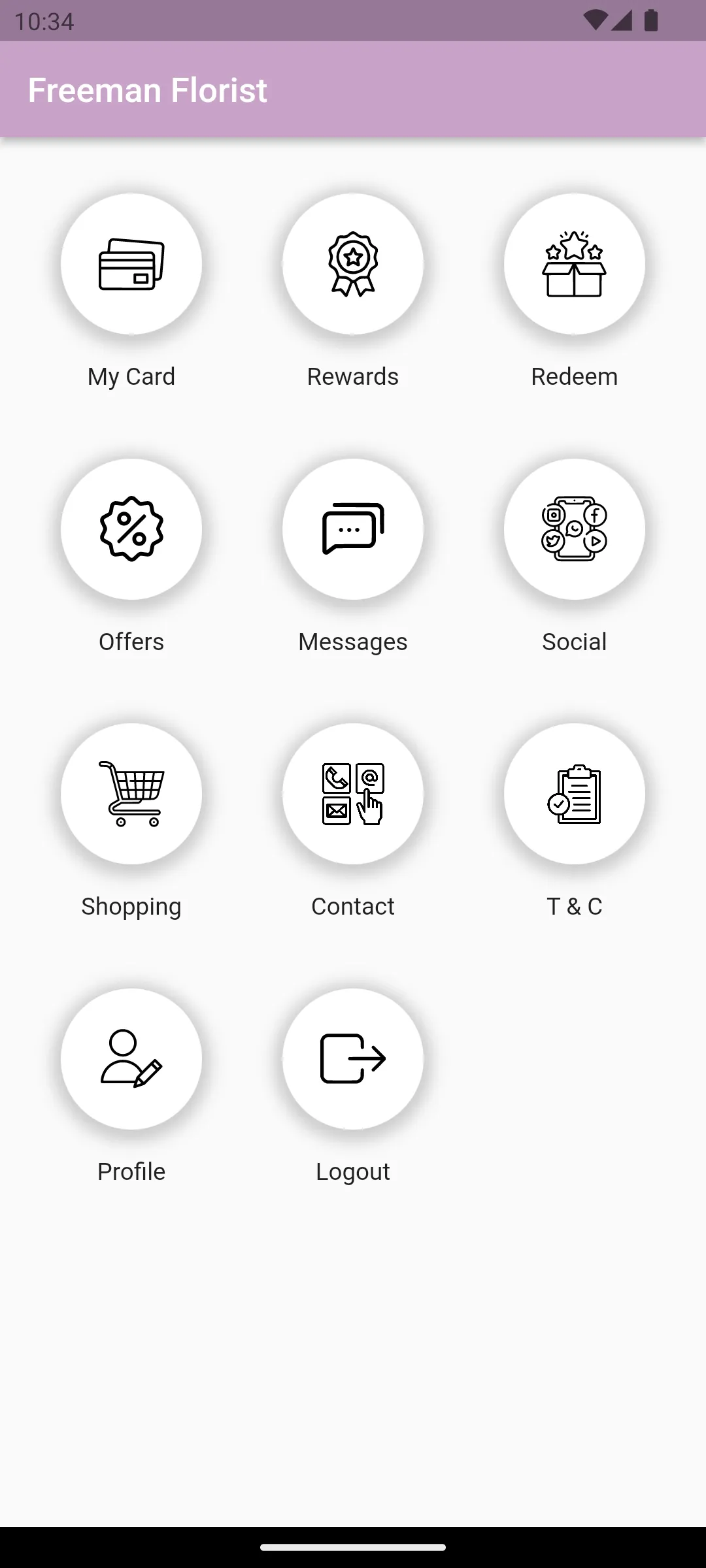Sign out using the Logout icon

click(x=353, y=1058)
